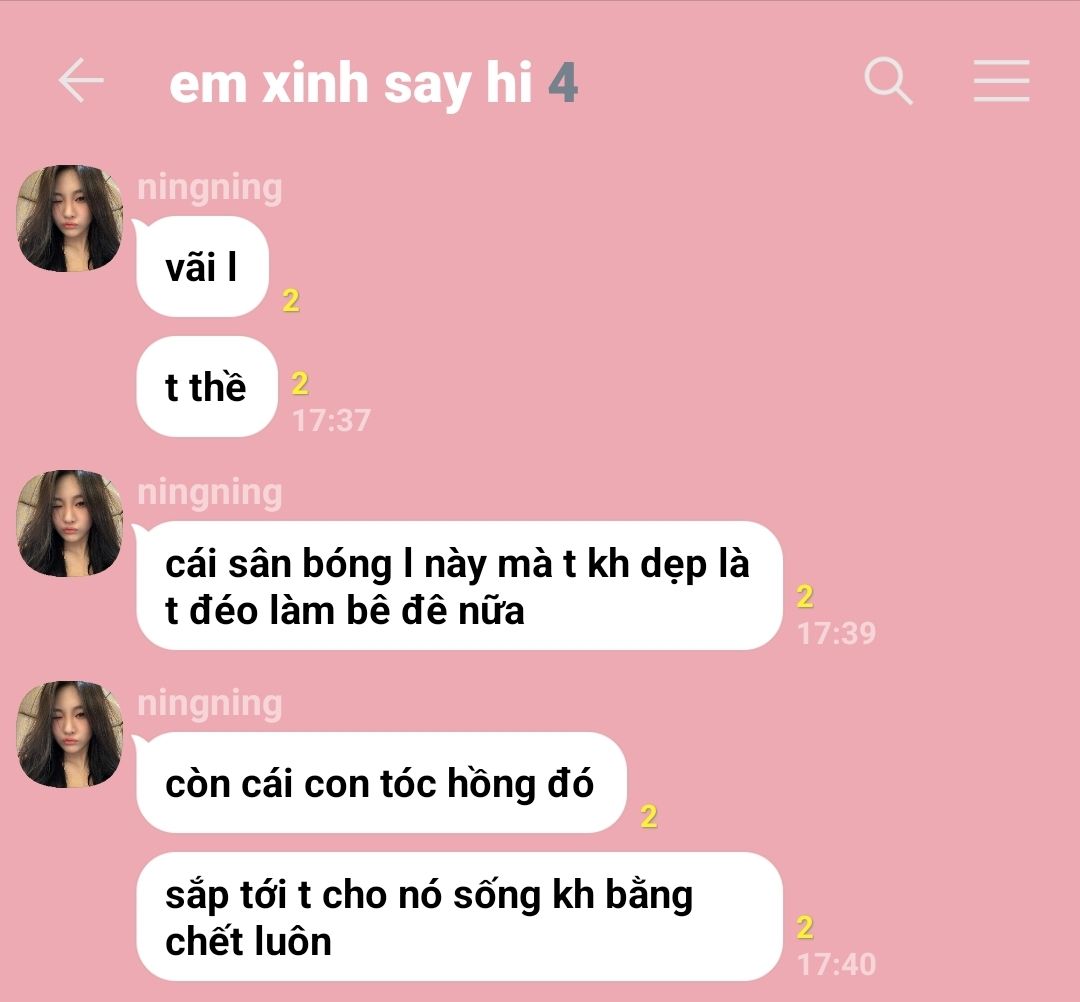Go back from the group chat
The height and width of the screenshot is (1002, 1080).
(81, 82)
